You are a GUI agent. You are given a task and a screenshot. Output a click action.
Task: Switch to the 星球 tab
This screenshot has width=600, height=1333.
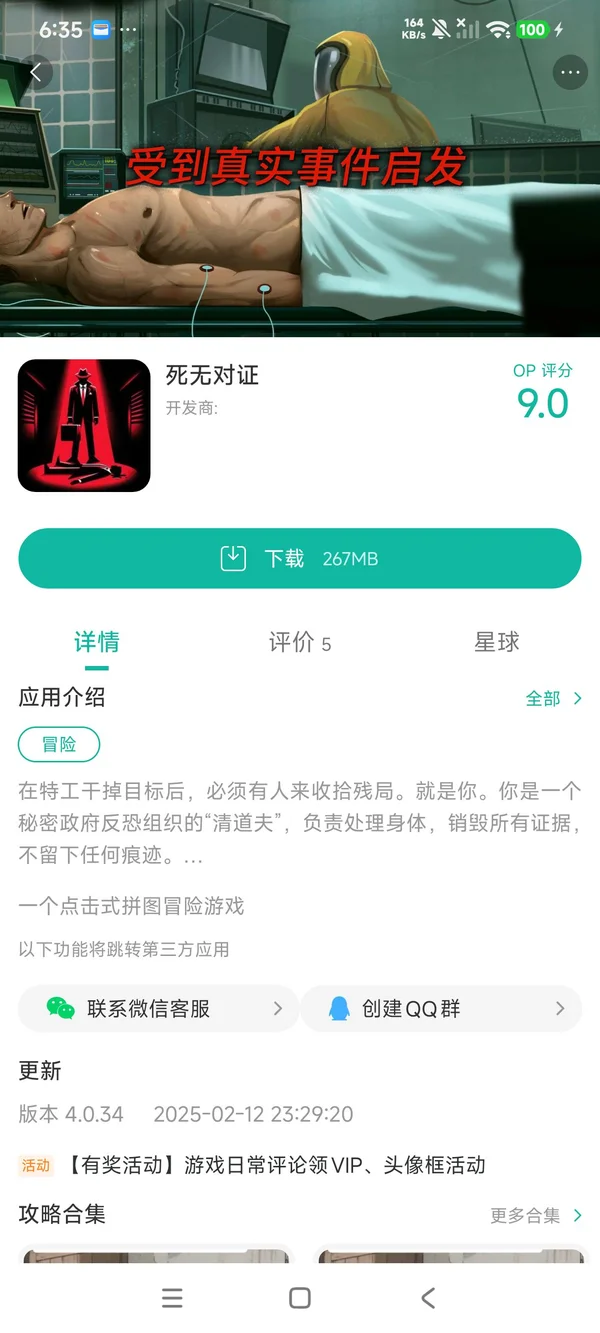pyautogui.click(x=497, y=642)
